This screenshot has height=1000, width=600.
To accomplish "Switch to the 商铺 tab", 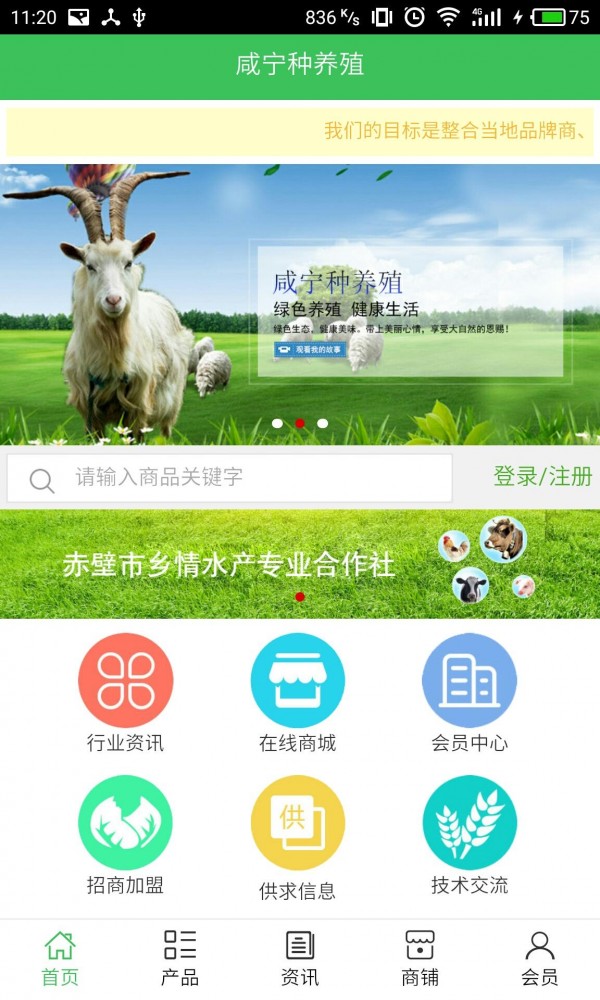I will point(420,958).
